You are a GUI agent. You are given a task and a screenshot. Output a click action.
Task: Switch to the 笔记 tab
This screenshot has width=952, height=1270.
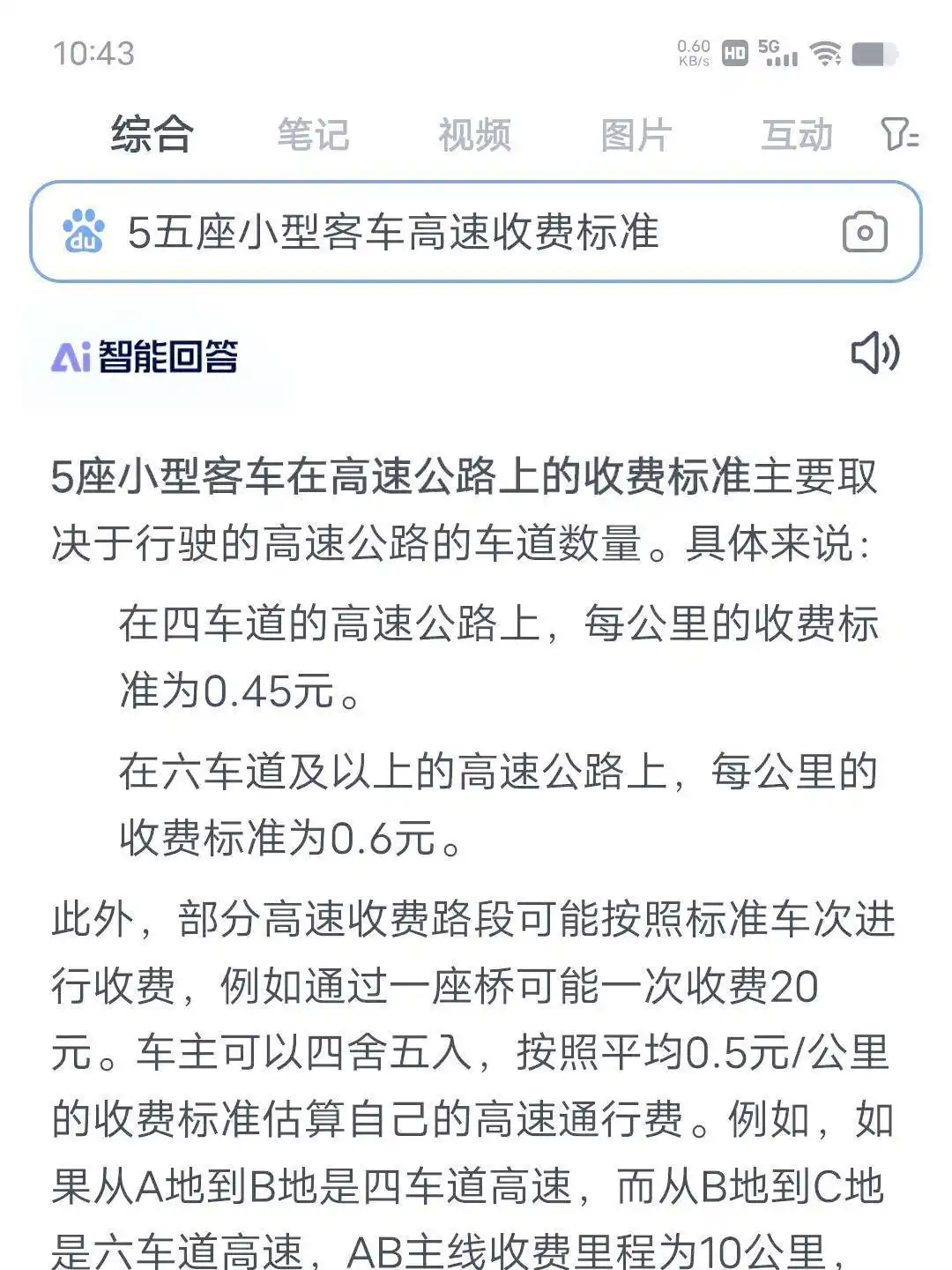pos(313,134)
